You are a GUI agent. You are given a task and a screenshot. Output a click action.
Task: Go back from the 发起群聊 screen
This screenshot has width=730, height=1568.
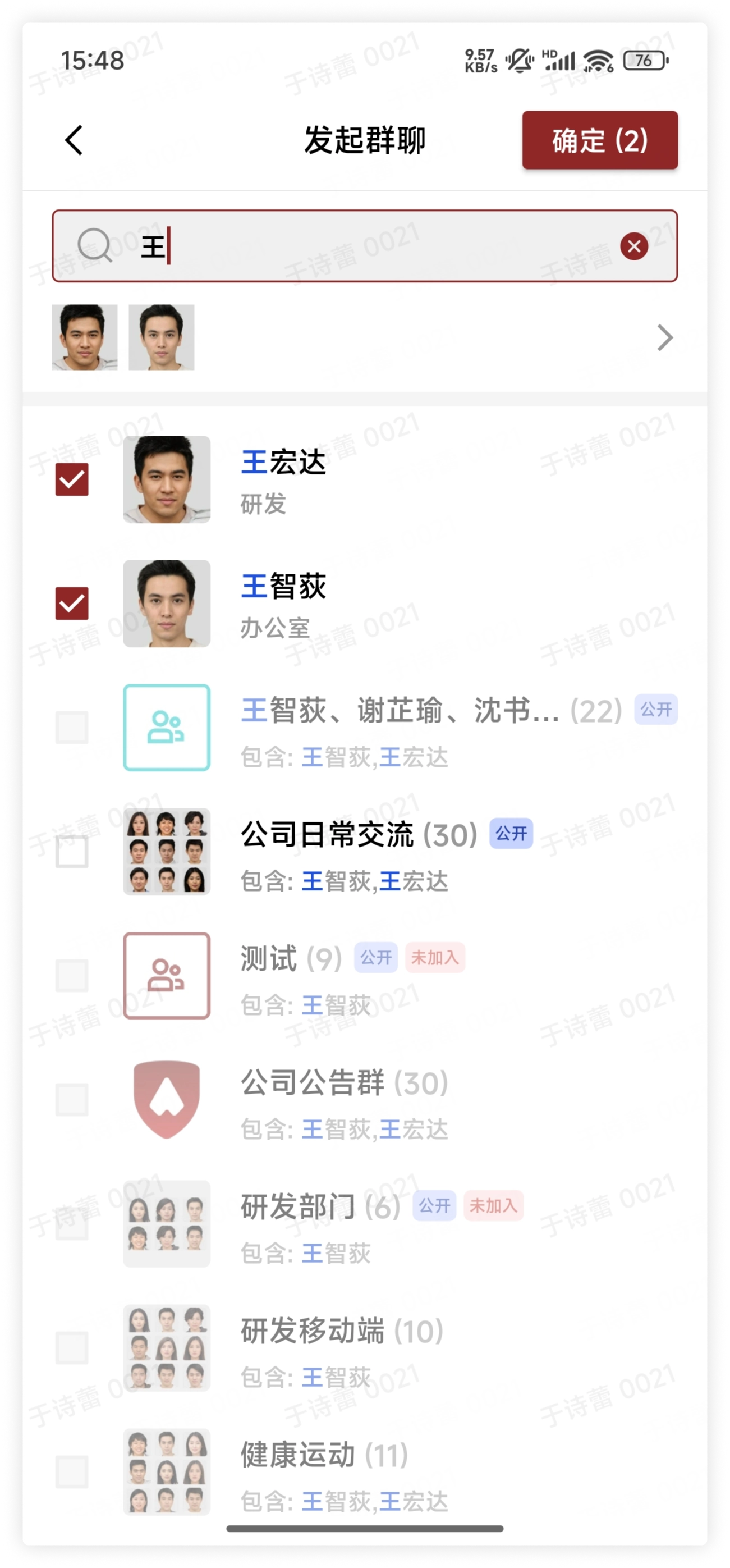pyautogui.click(x=74, y=140)
